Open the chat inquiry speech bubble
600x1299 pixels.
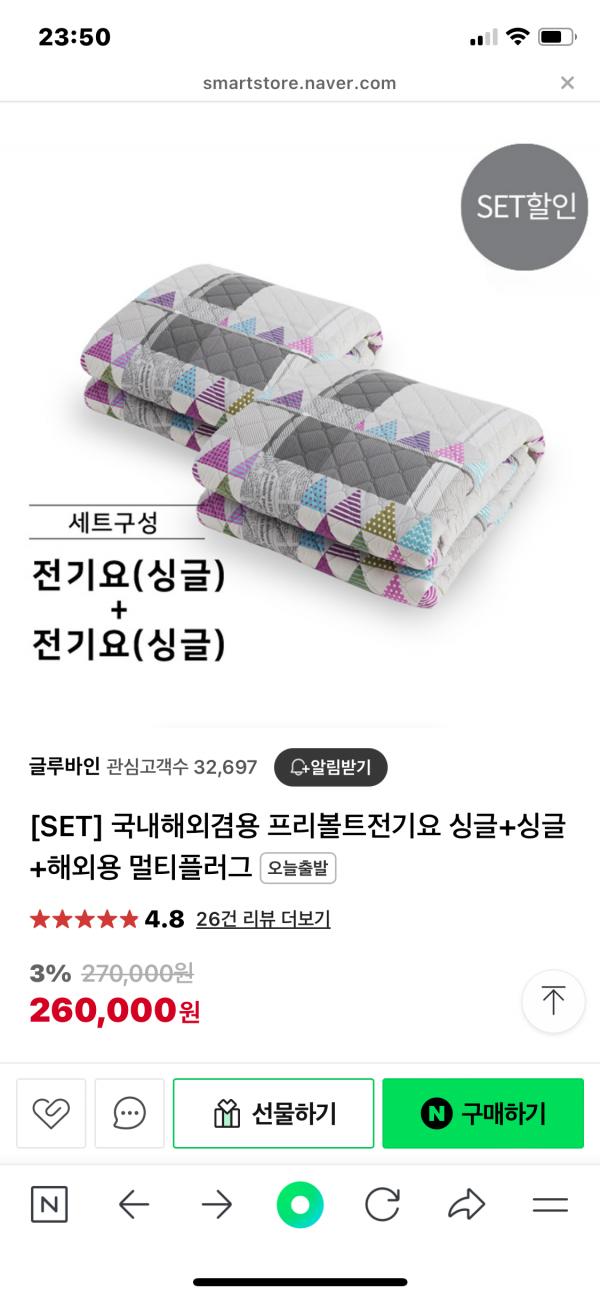(x=129, y=1113)
